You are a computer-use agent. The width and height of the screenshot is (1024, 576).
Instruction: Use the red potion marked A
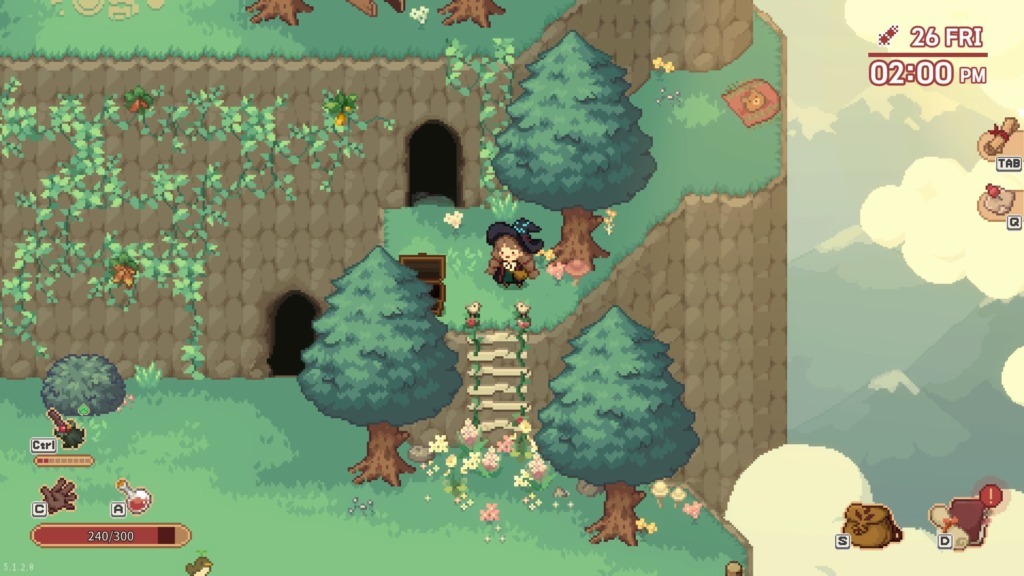(x=137, y=495)
